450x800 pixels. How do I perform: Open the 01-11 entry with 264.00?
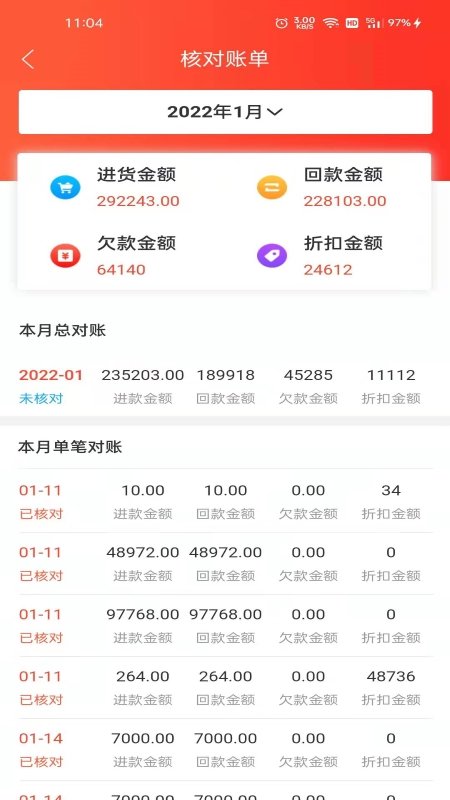pyautogui.click(x=225, y=687)
